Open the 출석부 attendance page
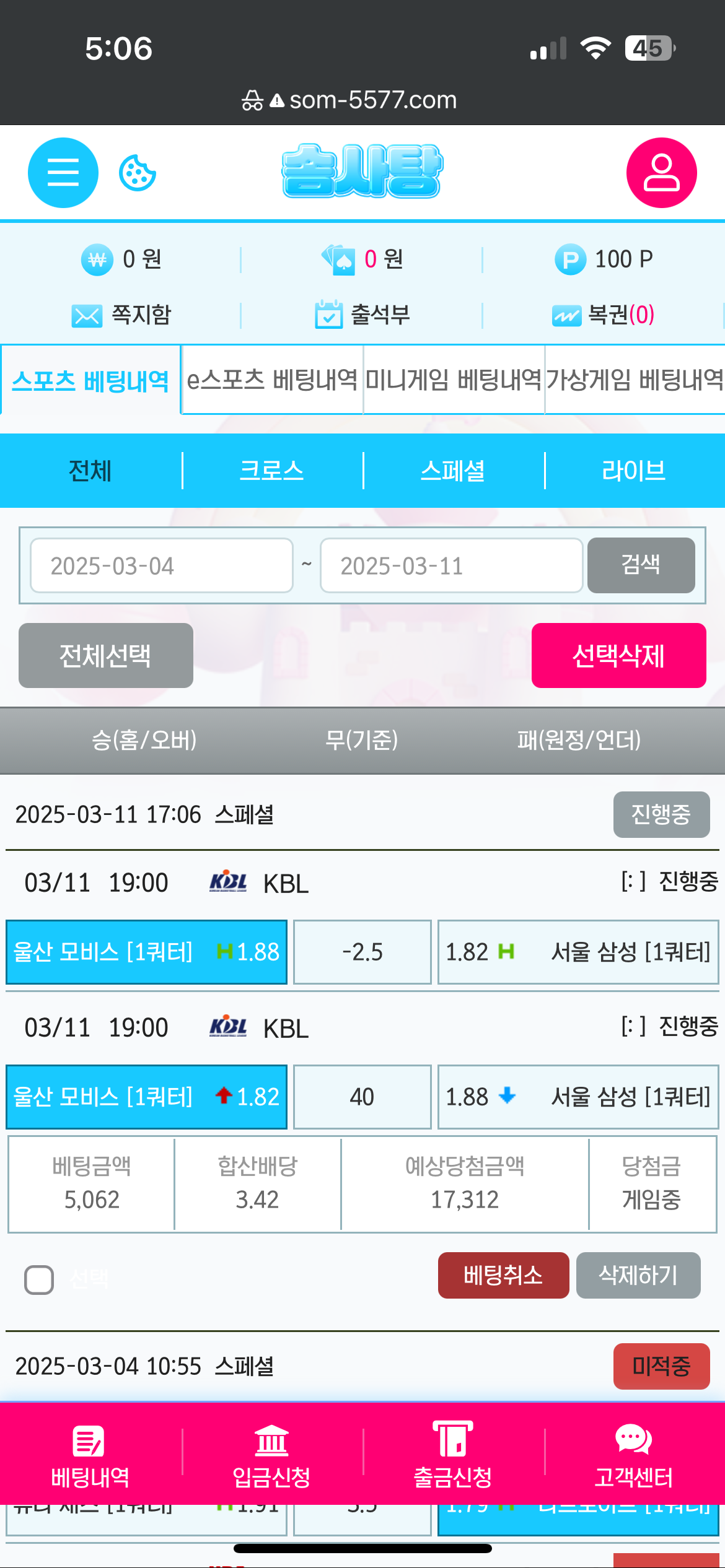Viewport: 725px width, 1568px height. pyautogui.click(x=362, y=315)
